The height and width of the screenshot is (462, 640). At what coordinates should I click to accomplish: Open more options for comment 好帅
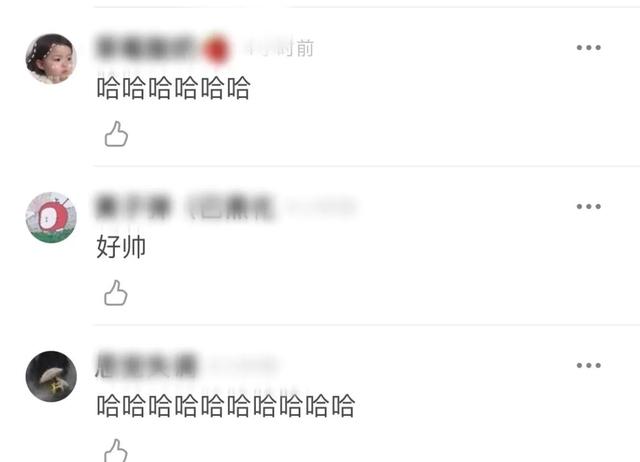pyautogui.click(x=588, y=207)
